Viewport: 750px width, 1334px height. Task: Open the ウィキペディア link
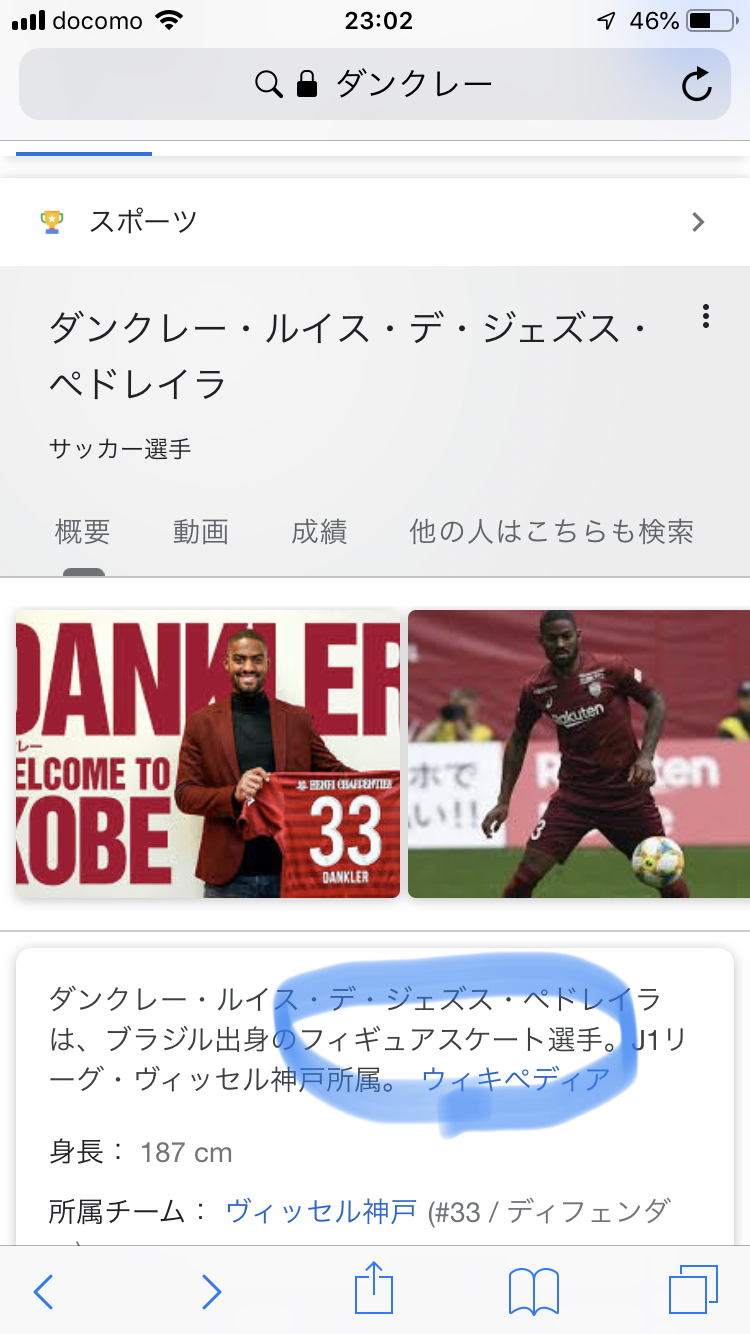pyautogui.click(x=516, y=1080)
